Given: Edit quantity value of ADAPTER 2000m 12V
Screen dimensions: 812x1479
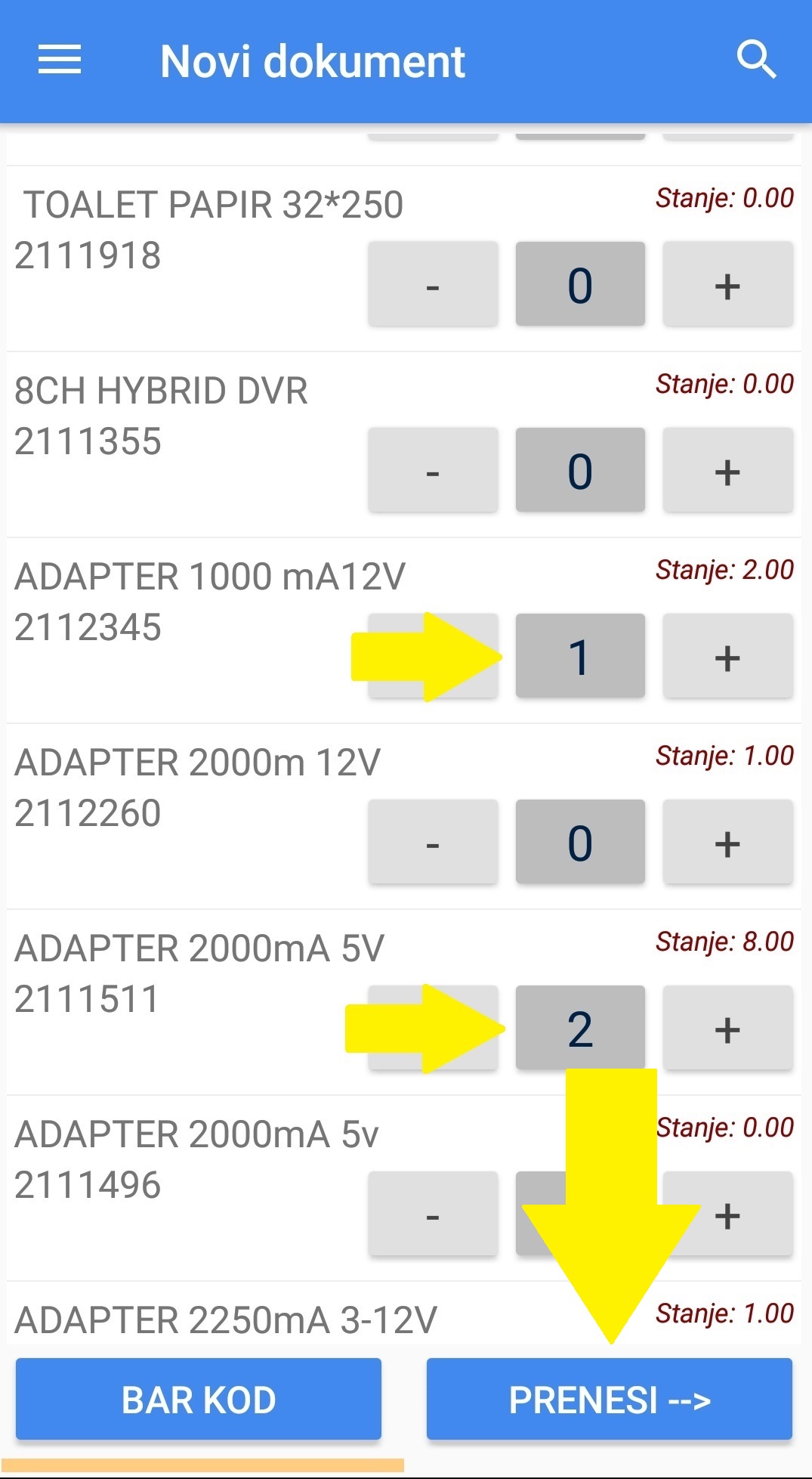Looking at the screenshot, I should pyautogui.click(x=579, y=843).
